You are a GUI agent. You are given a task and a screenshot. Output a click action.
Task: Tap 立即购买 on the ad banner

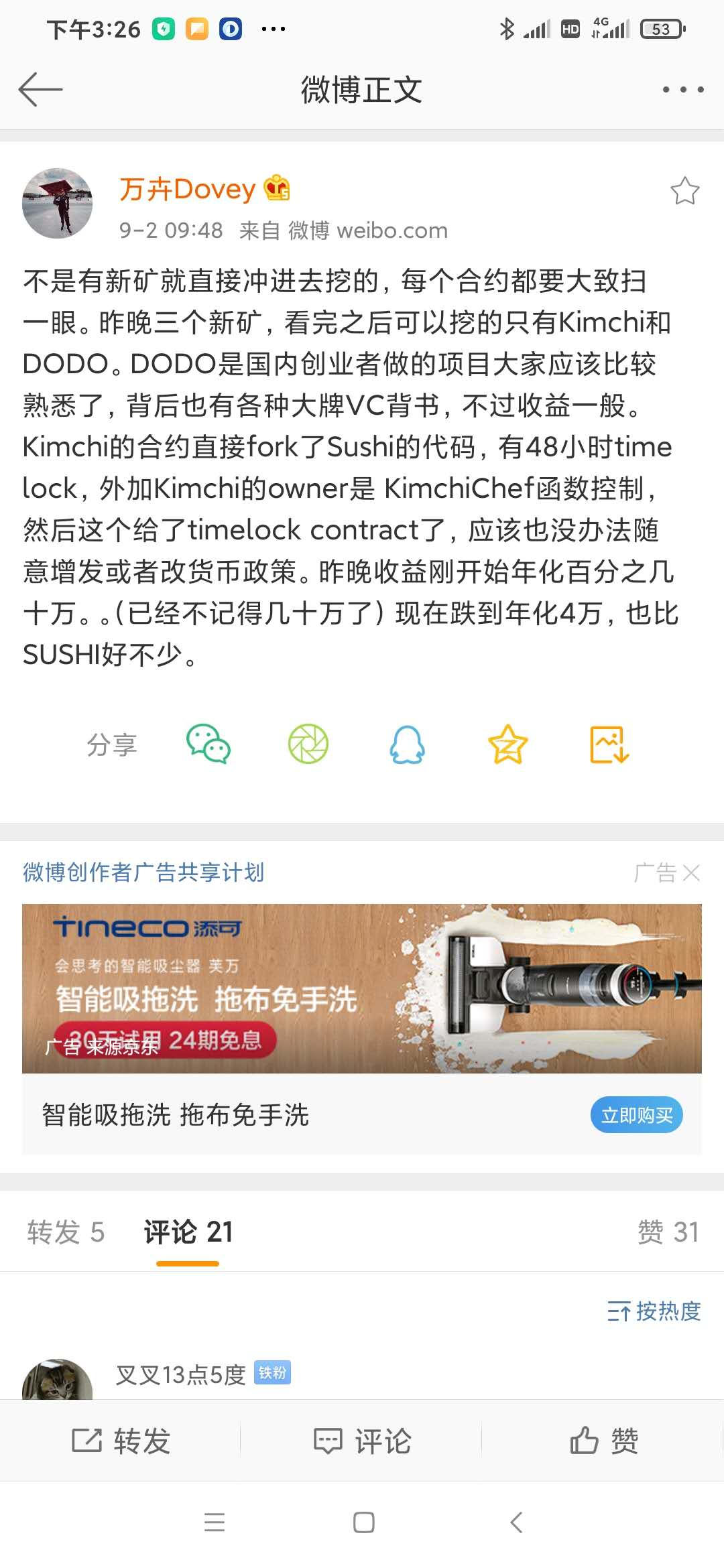click(x=636, y=1114)
